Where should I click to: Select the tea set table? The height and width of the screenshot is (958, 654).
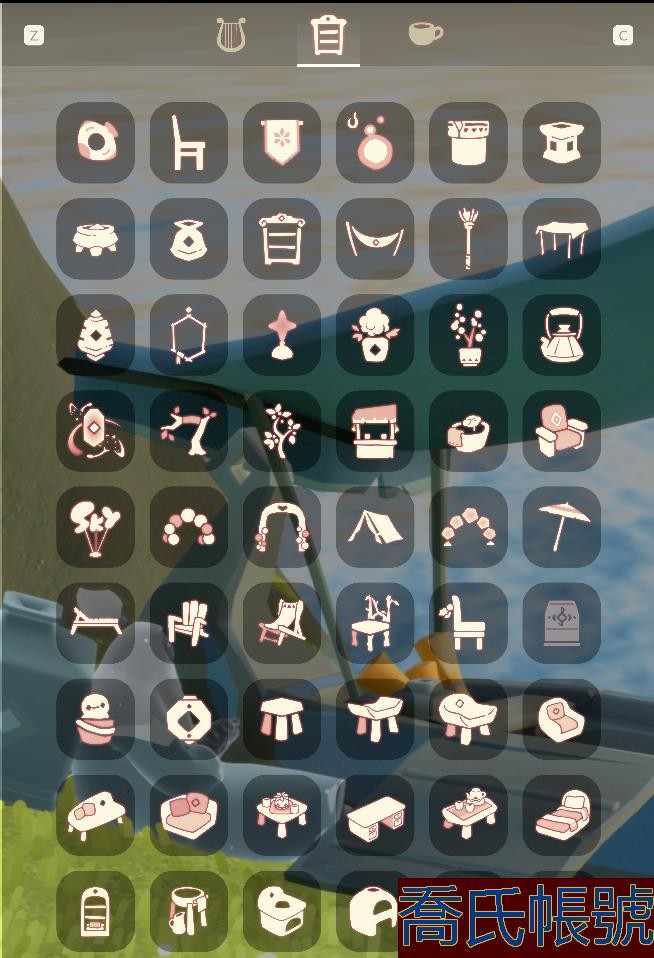coord(469,815)
